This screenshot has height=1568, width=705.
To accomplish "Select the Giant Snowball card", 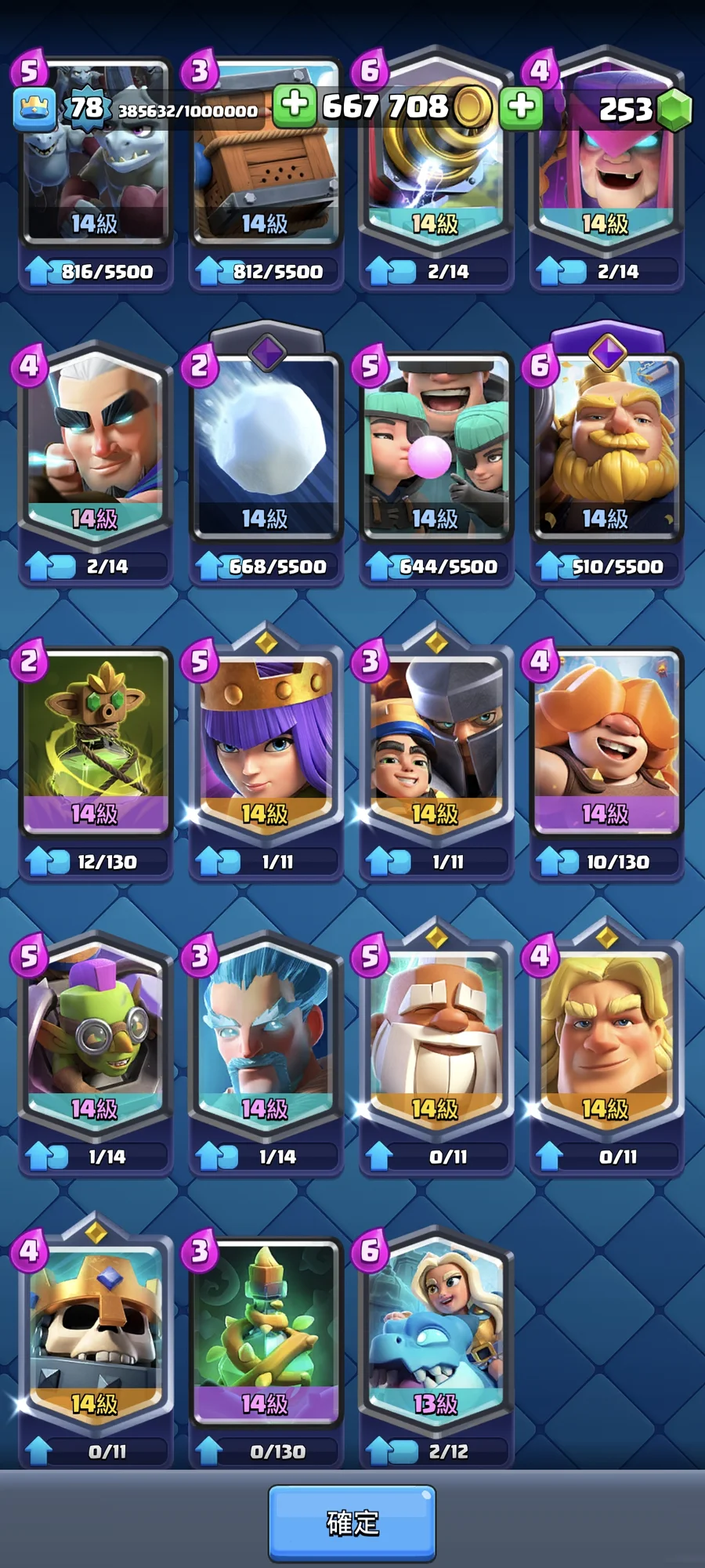I will pyautogui.click(x=266, y=447).
